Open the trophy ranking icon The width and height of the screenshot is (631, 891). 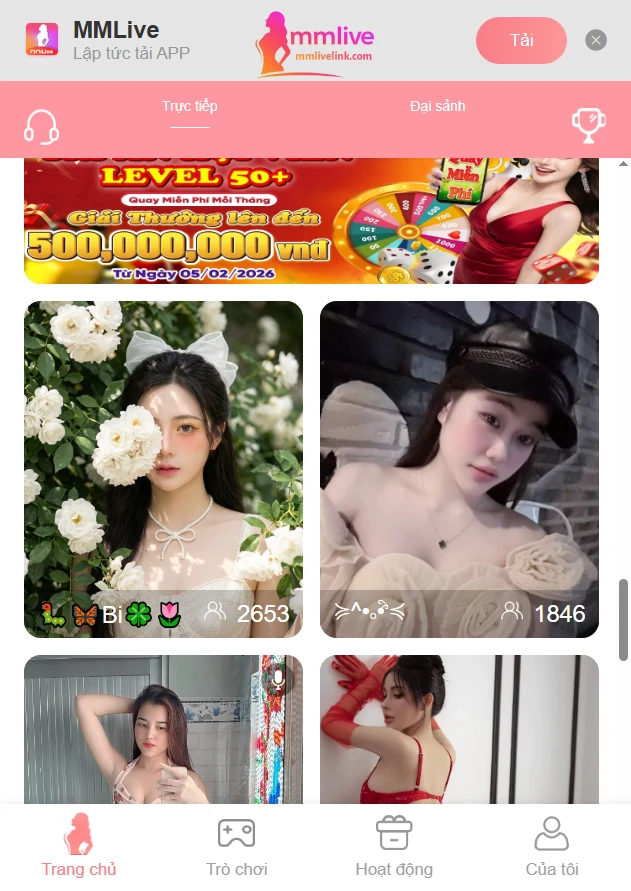588,125
